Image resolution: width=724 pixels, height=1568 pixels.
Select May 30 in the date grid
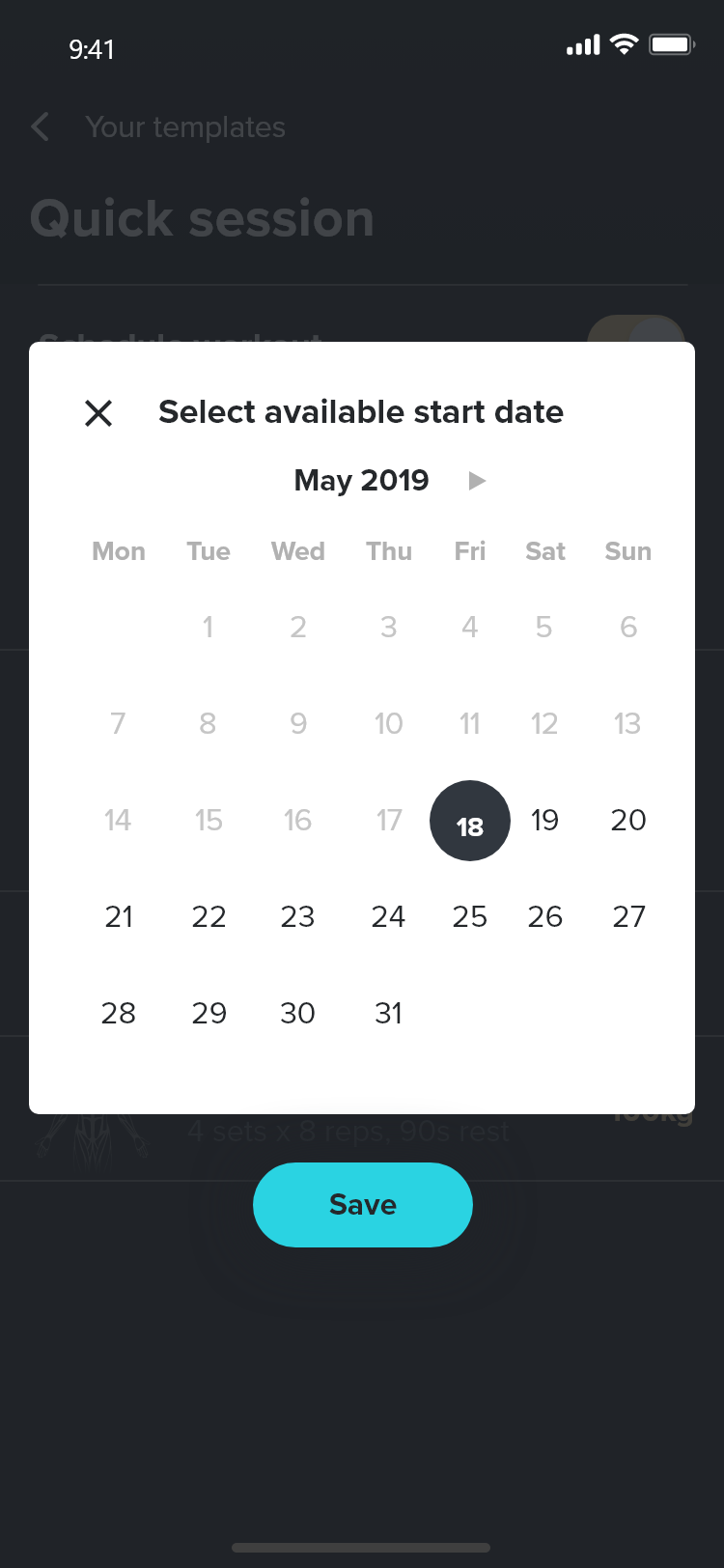[297, 1014]
